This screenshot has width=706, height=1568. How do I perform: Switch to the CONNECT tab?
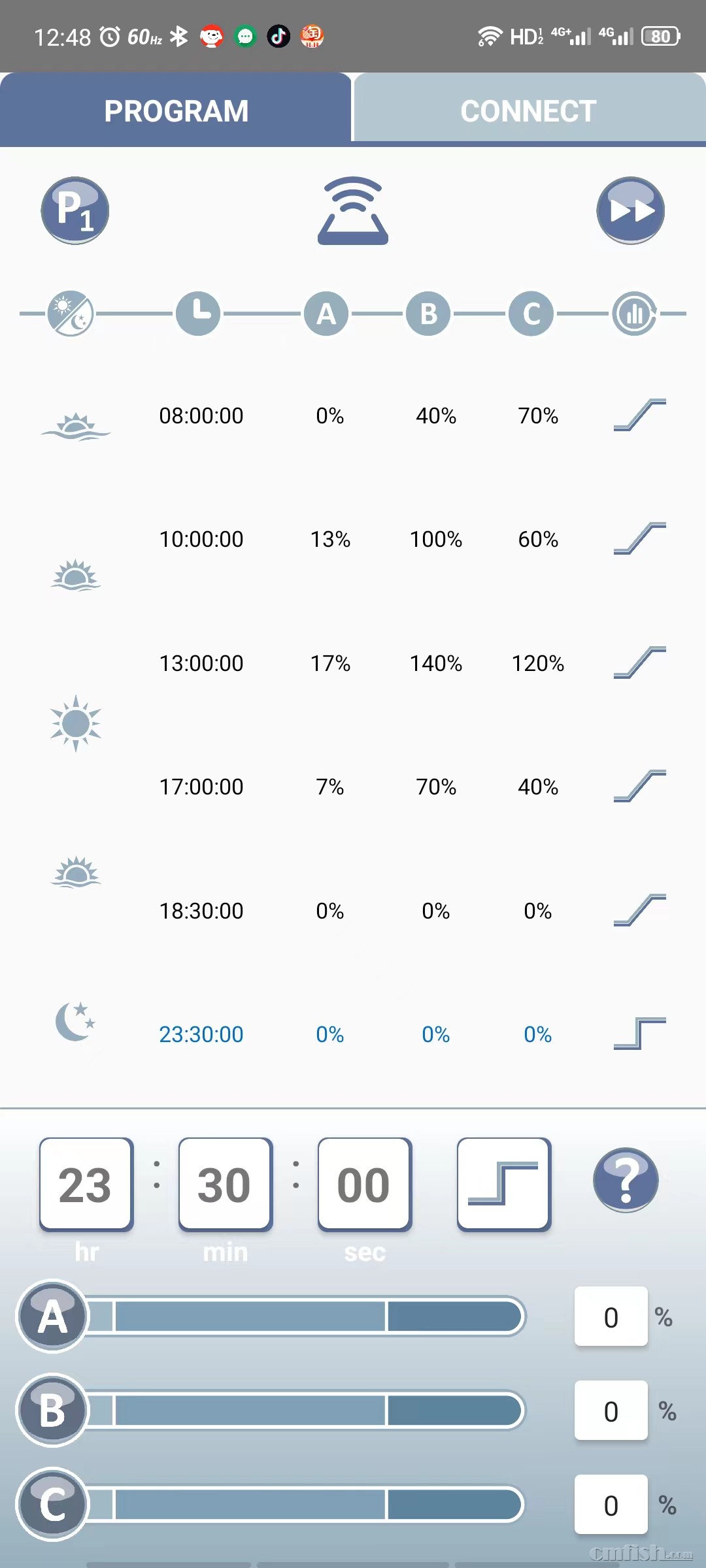[528, 110]
